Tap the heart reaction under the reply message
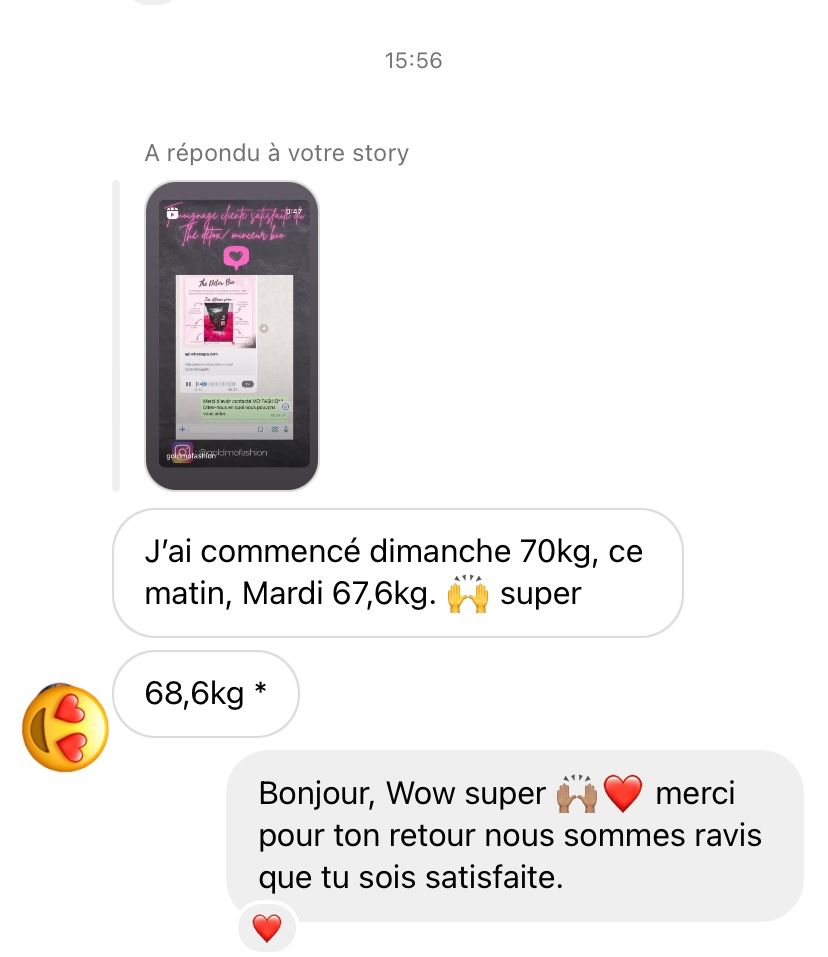This screenshot has width=828, height=957. 267,929
